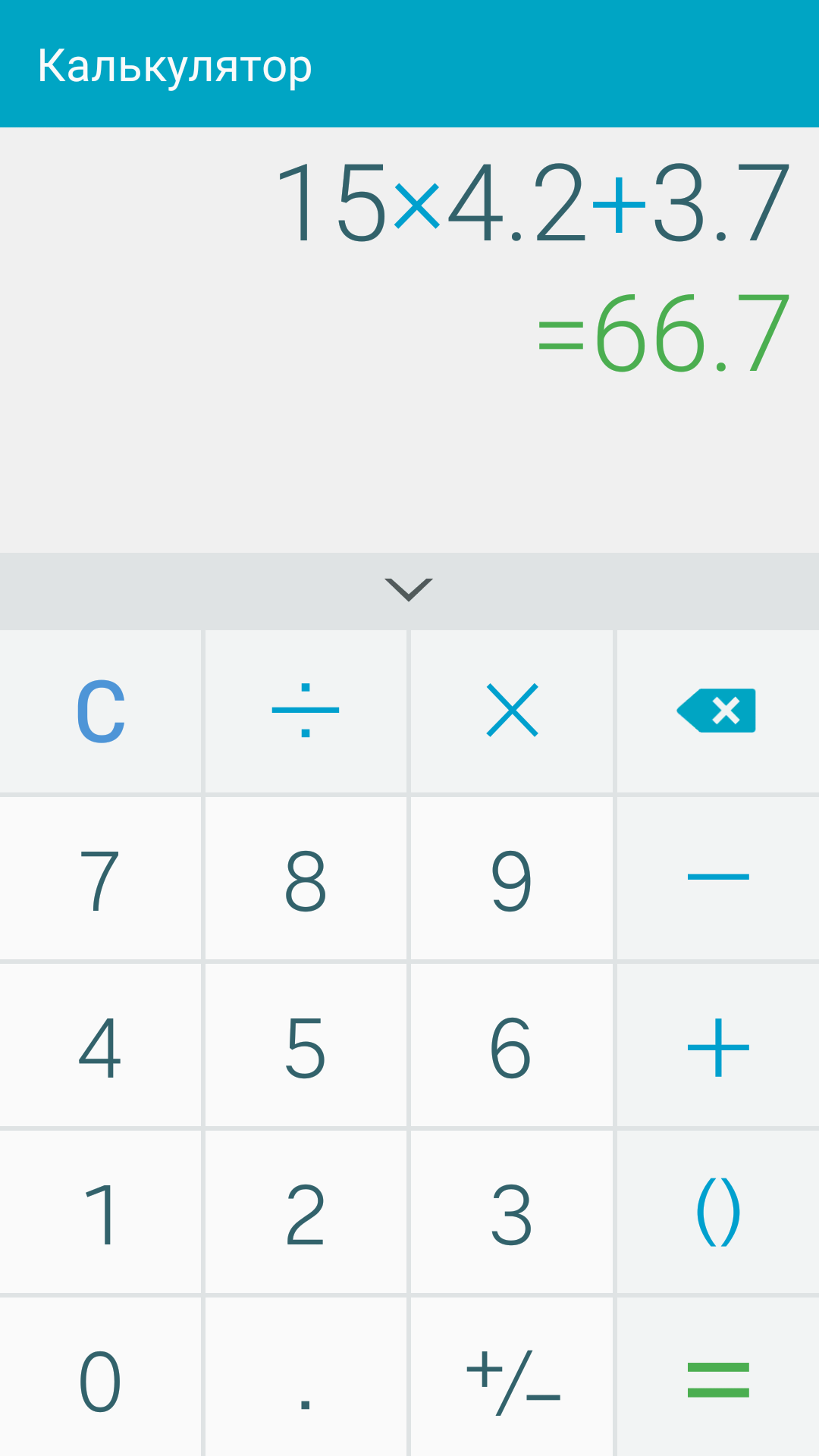This screenshot has width=819, height=1456.
Task: Enter digit 1
Action: pos(101,1212)
